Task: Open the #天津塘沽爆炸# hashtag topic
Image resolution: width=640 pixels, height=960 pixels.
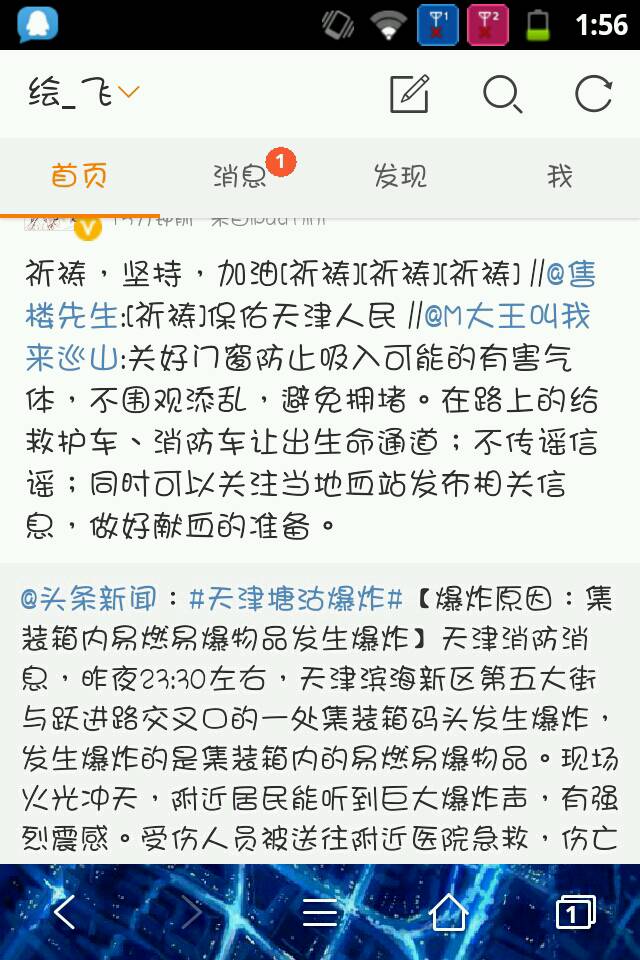Action: tap(296, 599)
